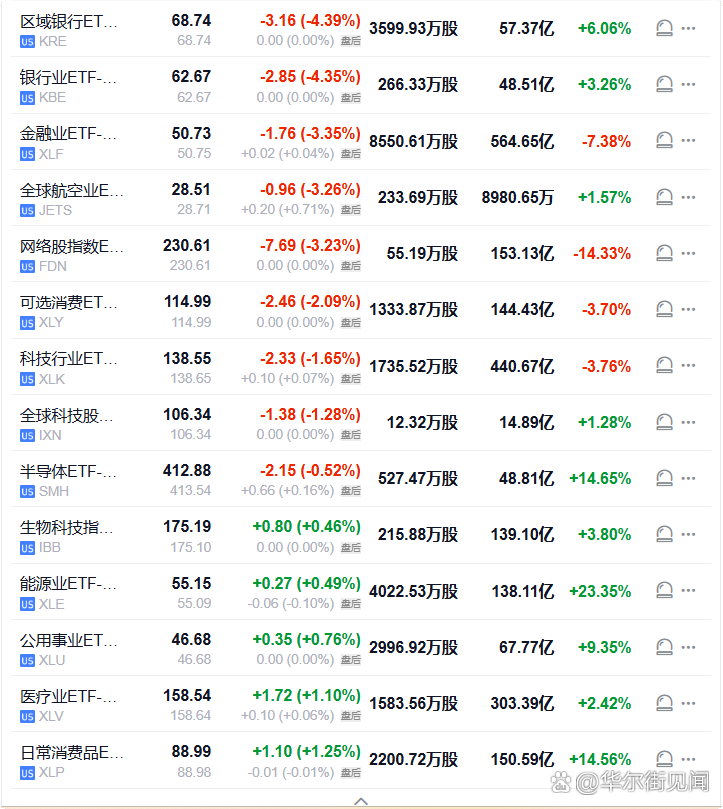Set a price alert bell for IBB
723x809 pixels.
pyautogui.click(x=664, y=535)
